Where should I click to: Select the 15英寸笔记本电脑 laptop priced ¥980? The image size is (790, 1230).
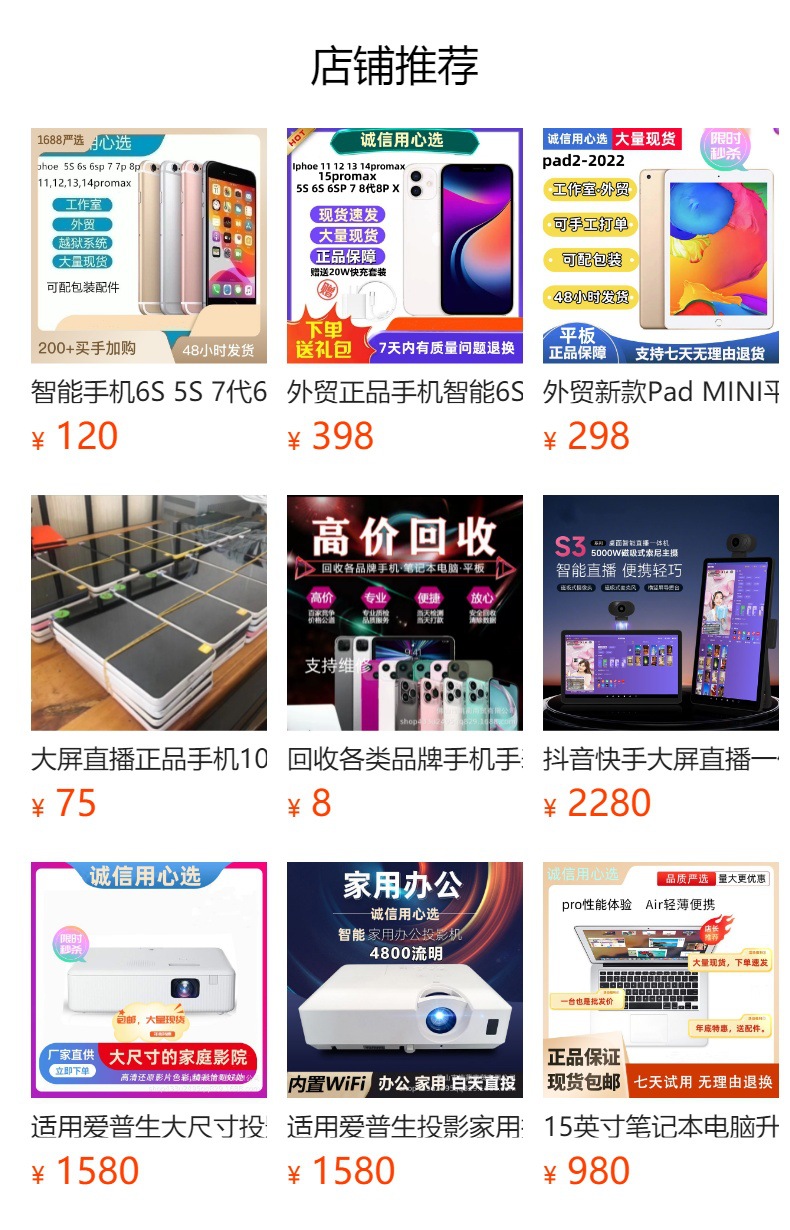click(660, 980)
